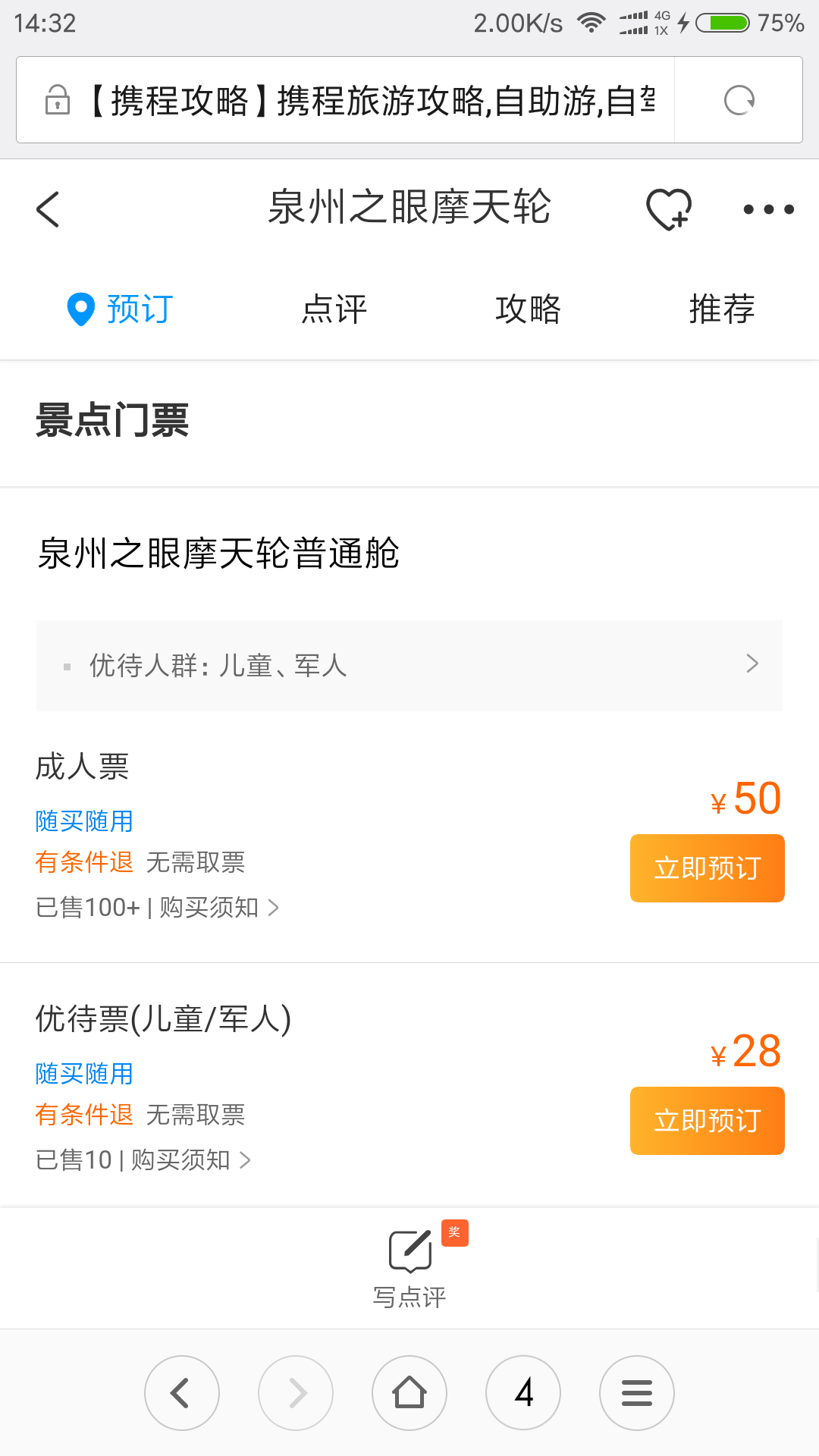Open the browser tab switcher showing 4
Screen dimensions: 819x1456
click(x=523, y=1393)
